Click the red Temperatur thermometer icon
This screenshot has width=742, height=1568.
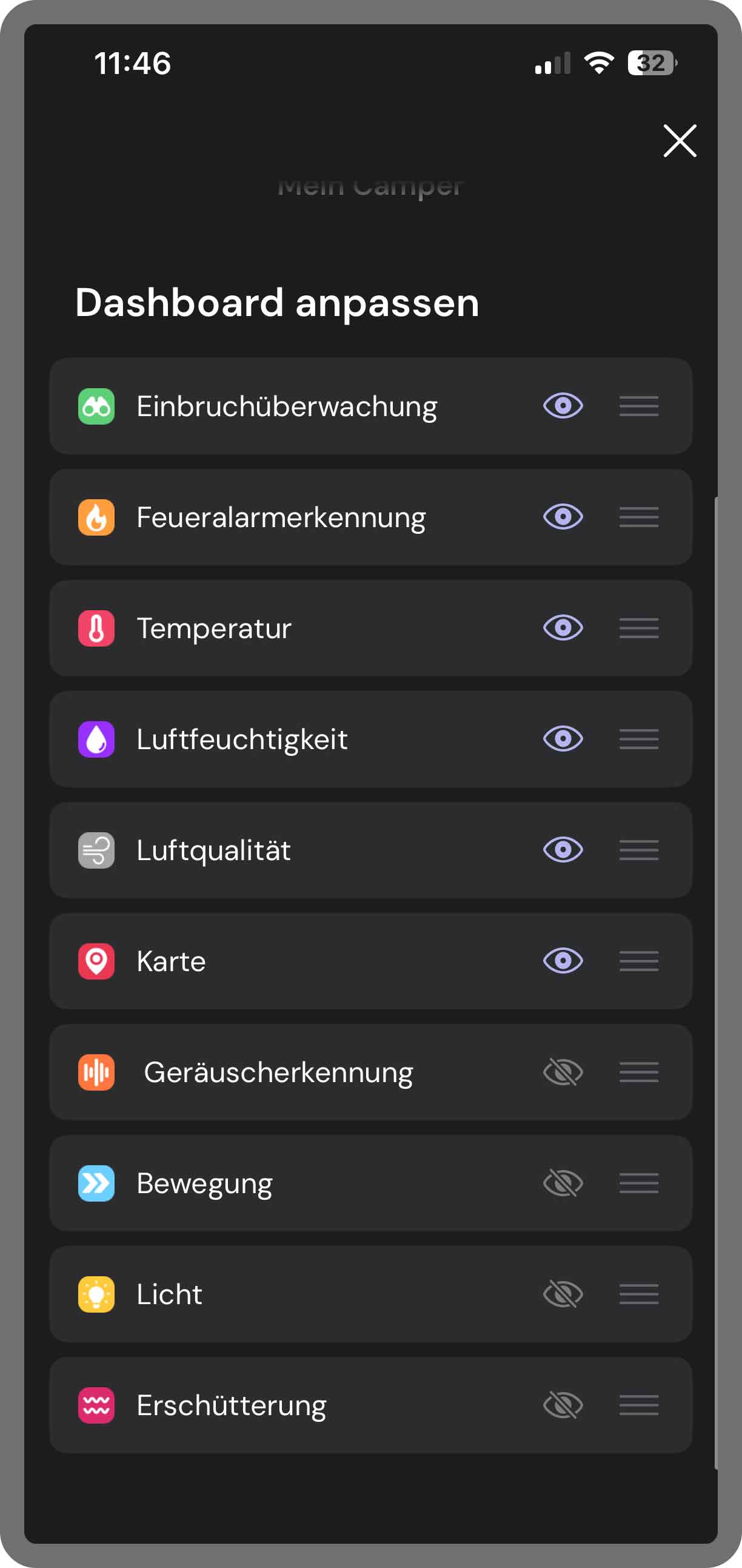click(x=96, y=629)
